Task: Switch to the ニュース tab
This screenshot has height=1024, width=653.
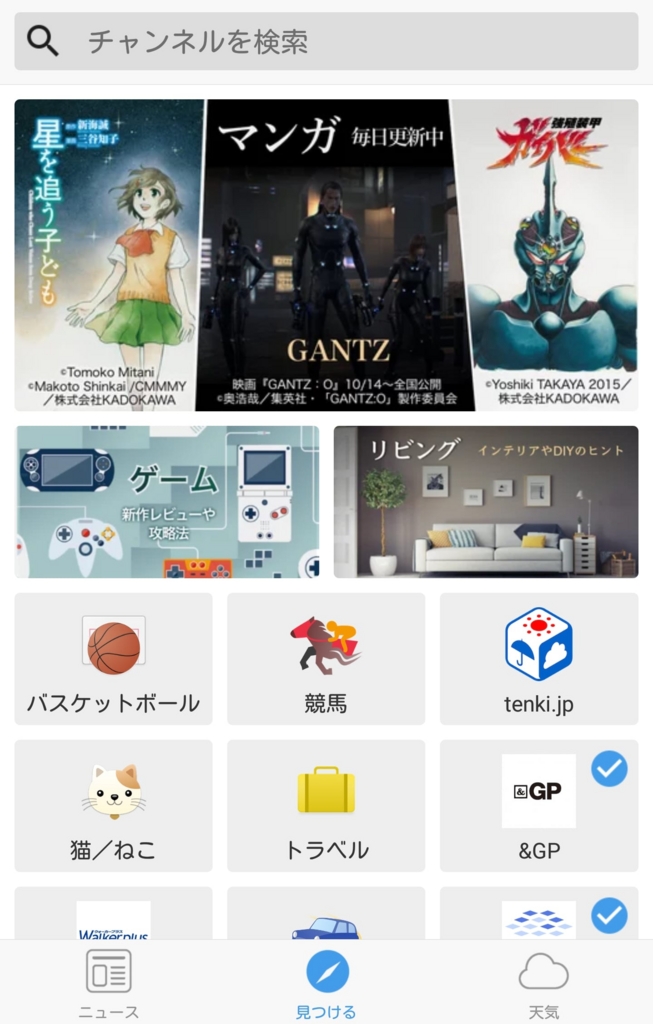Action: click(109, 983)
